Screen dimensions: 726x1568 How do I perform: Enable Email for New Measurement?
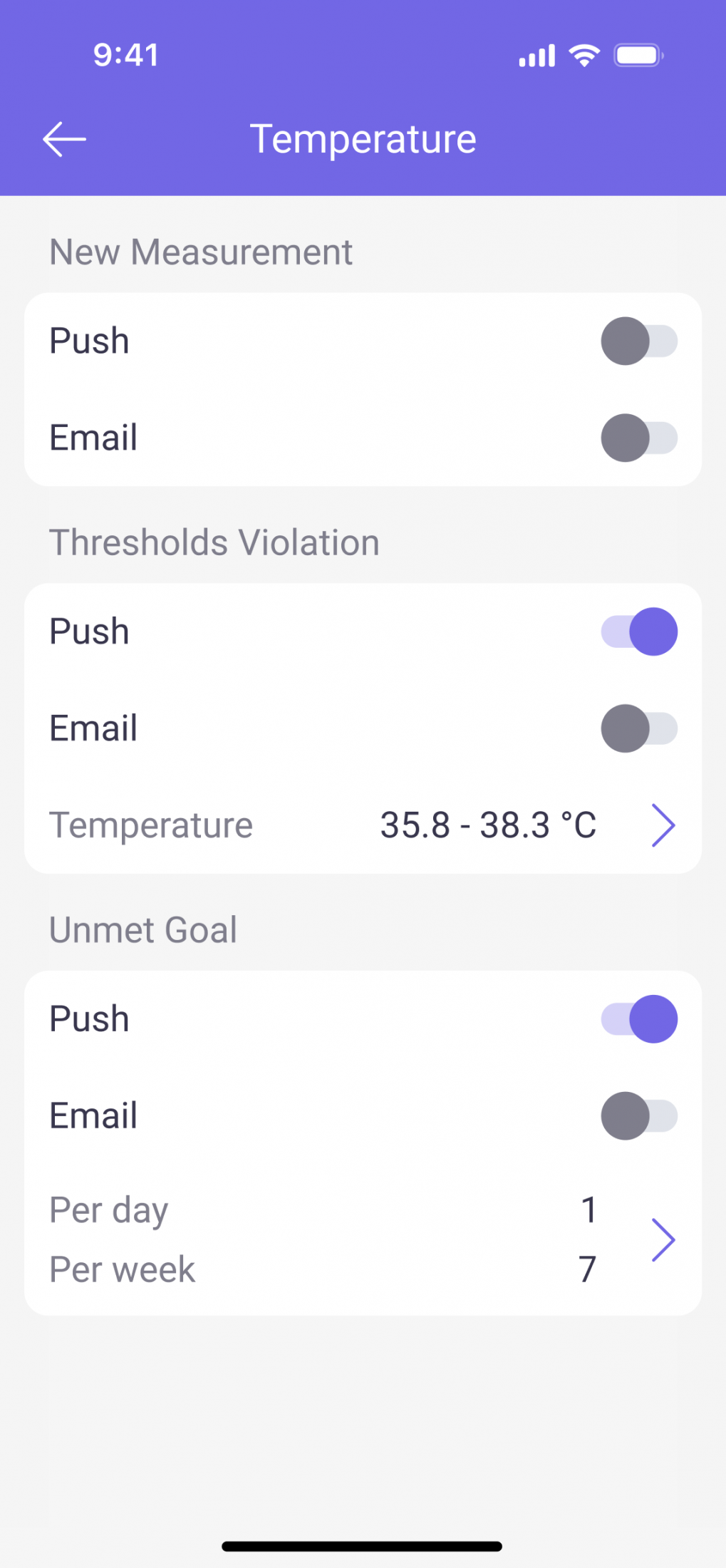pos(639,438)
